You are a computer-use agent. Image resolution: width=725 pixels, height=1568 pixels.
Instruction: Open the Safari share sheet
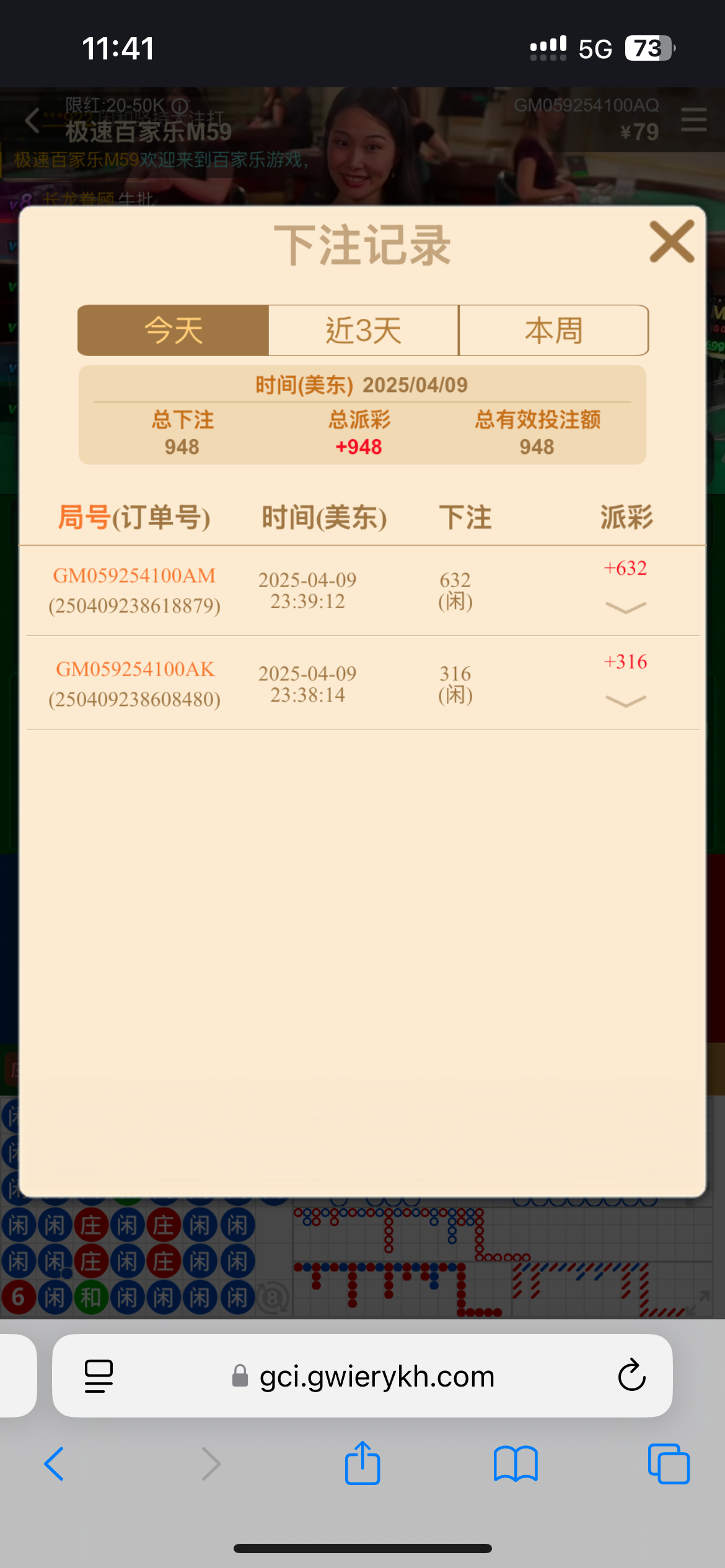362,1464
